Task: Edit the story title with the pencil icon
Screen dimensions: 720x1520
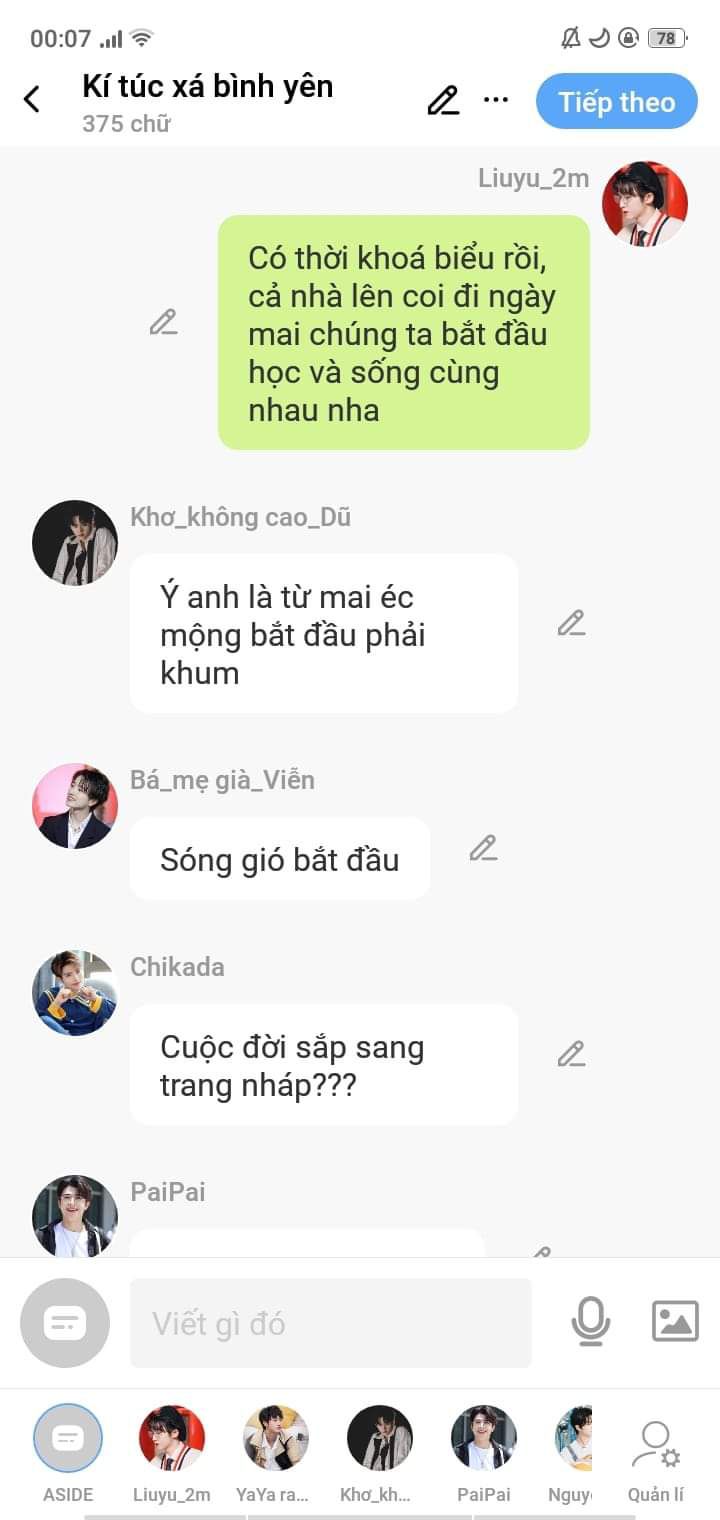Action: pos(443,101)
